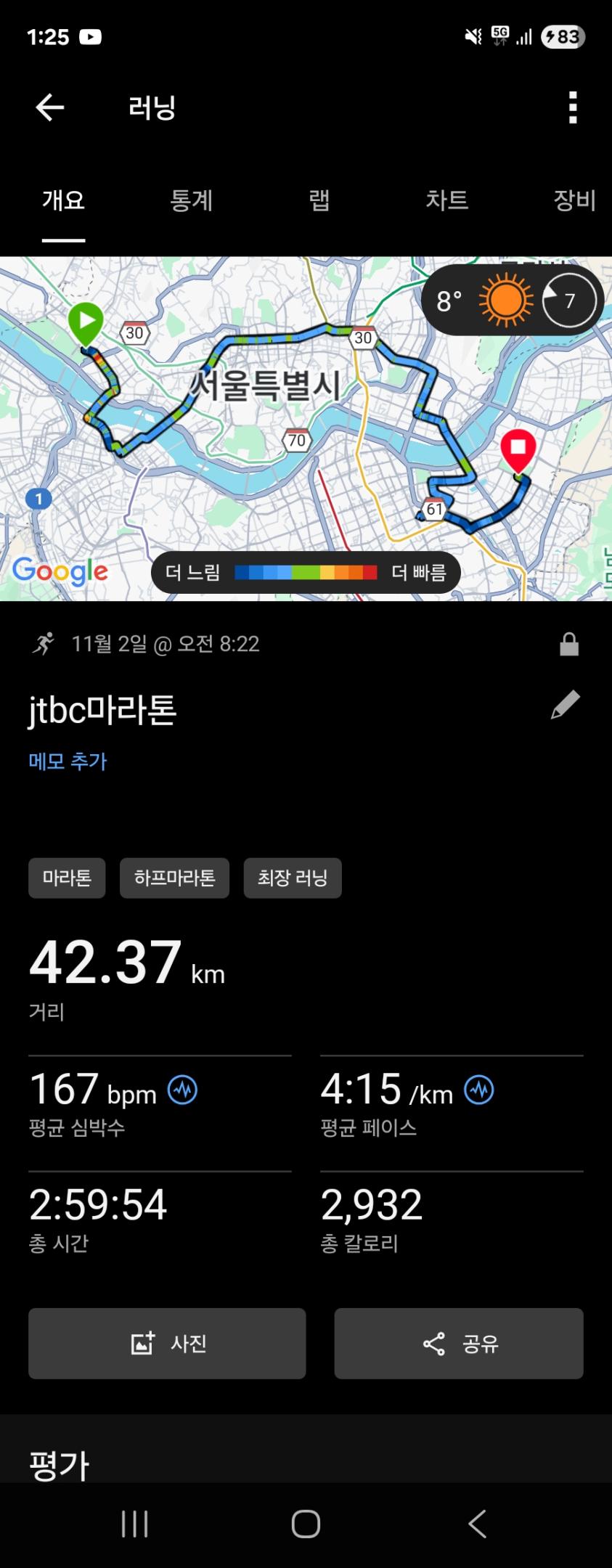Open the three-dot overflow menu
Image resolution: width=612 pixels, height=1568 pixels.
pyautogui.click(x=573, y=107)
